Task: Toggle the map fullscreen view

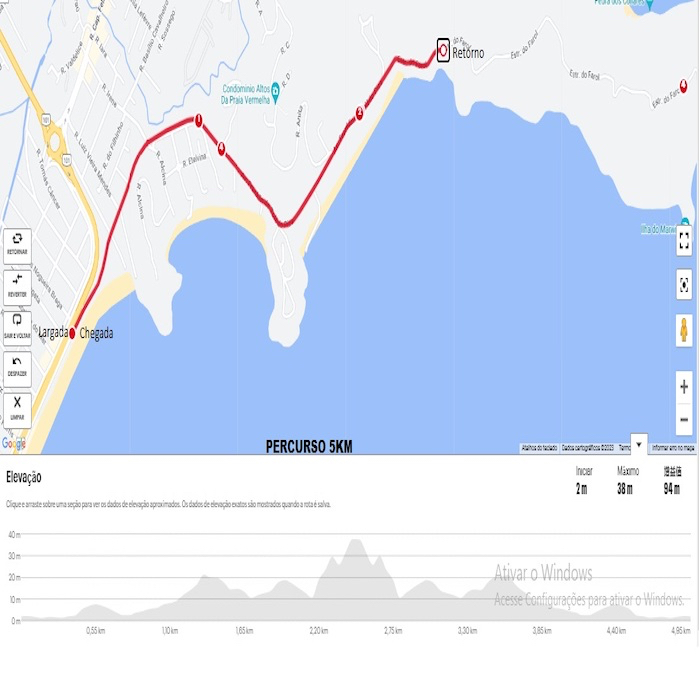Action: coord(684,240)
